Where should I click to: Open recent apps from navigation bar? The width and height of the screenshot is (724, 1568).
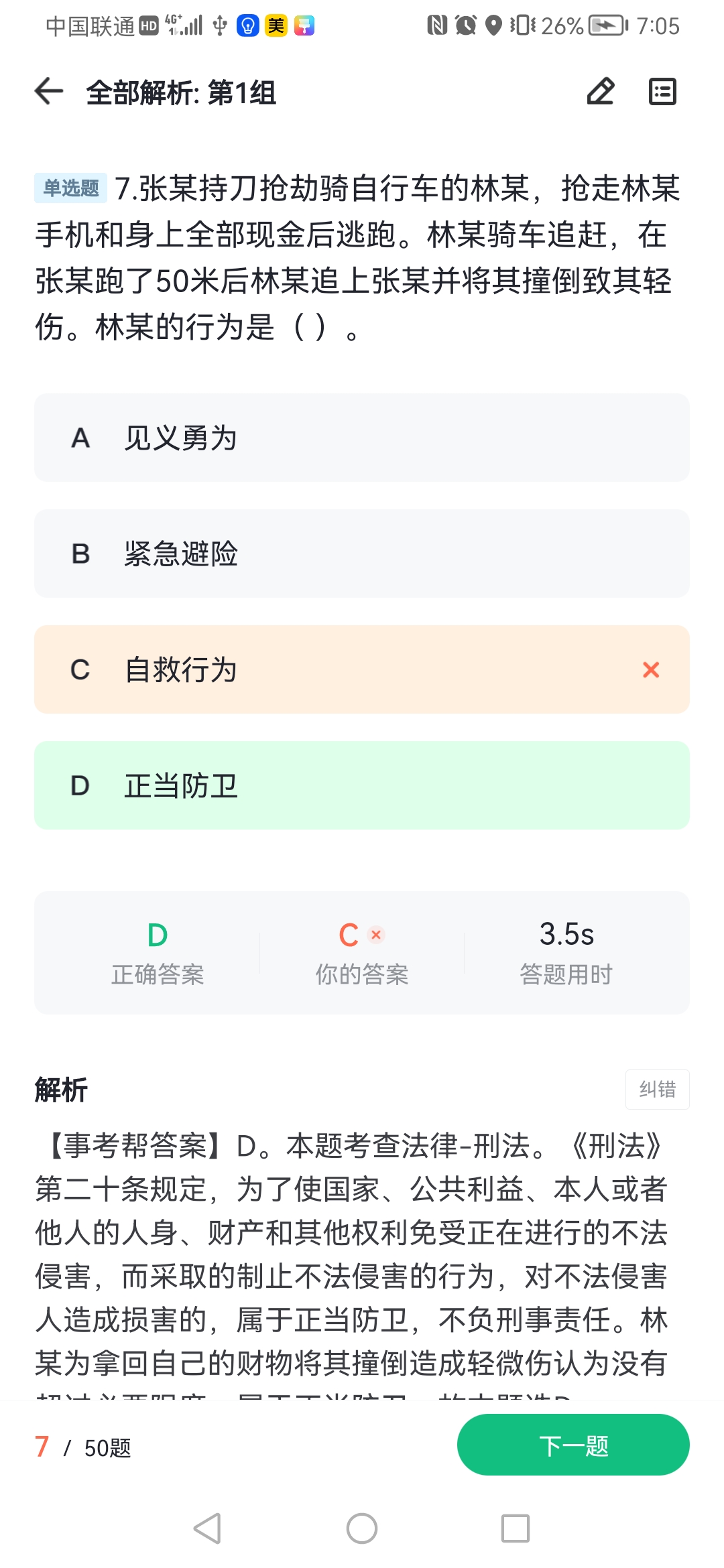point(516,1528)
